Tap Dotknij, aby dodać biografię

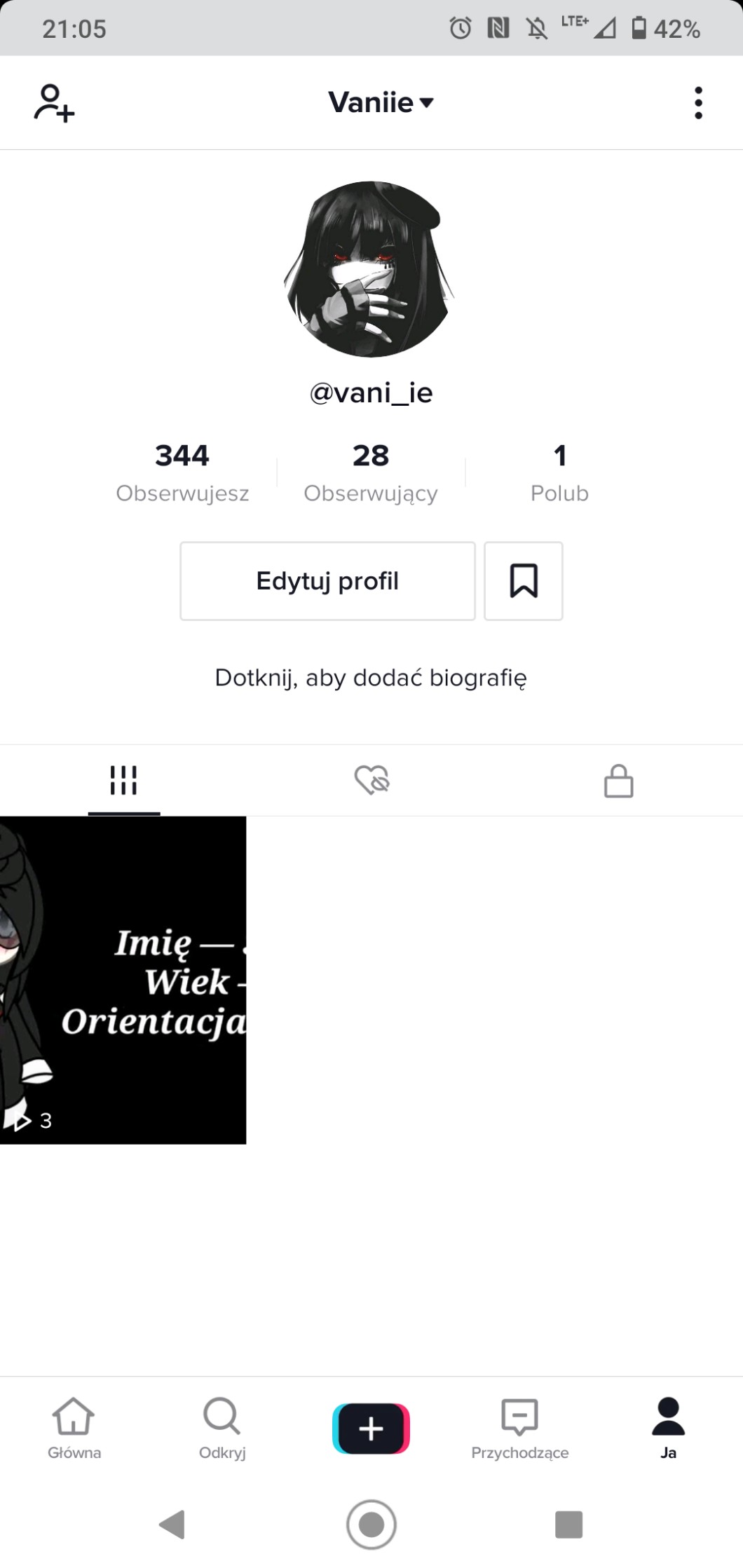click(x=371, y=678)
